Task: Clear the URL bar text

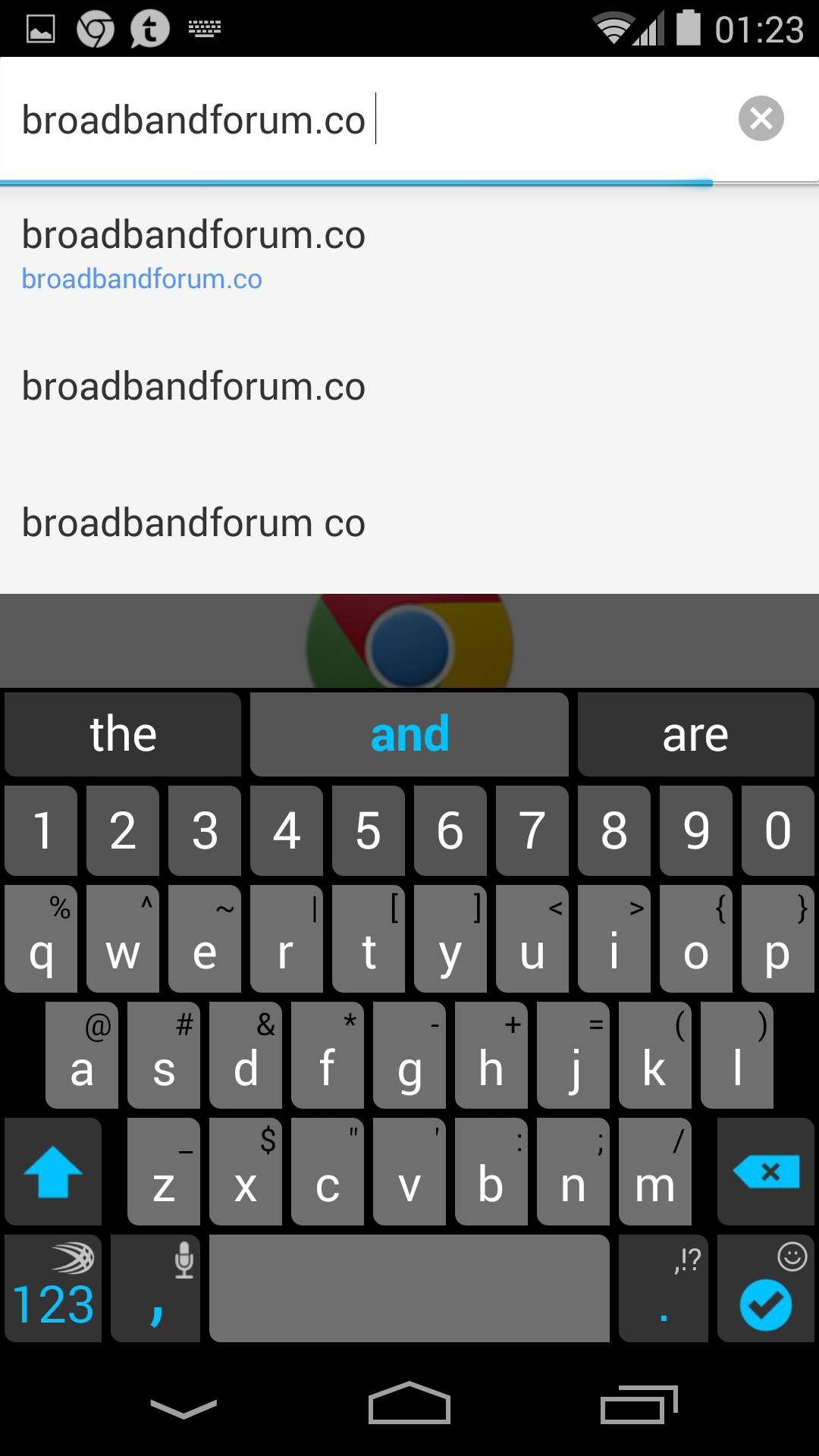Action: [x=761, y=119]
